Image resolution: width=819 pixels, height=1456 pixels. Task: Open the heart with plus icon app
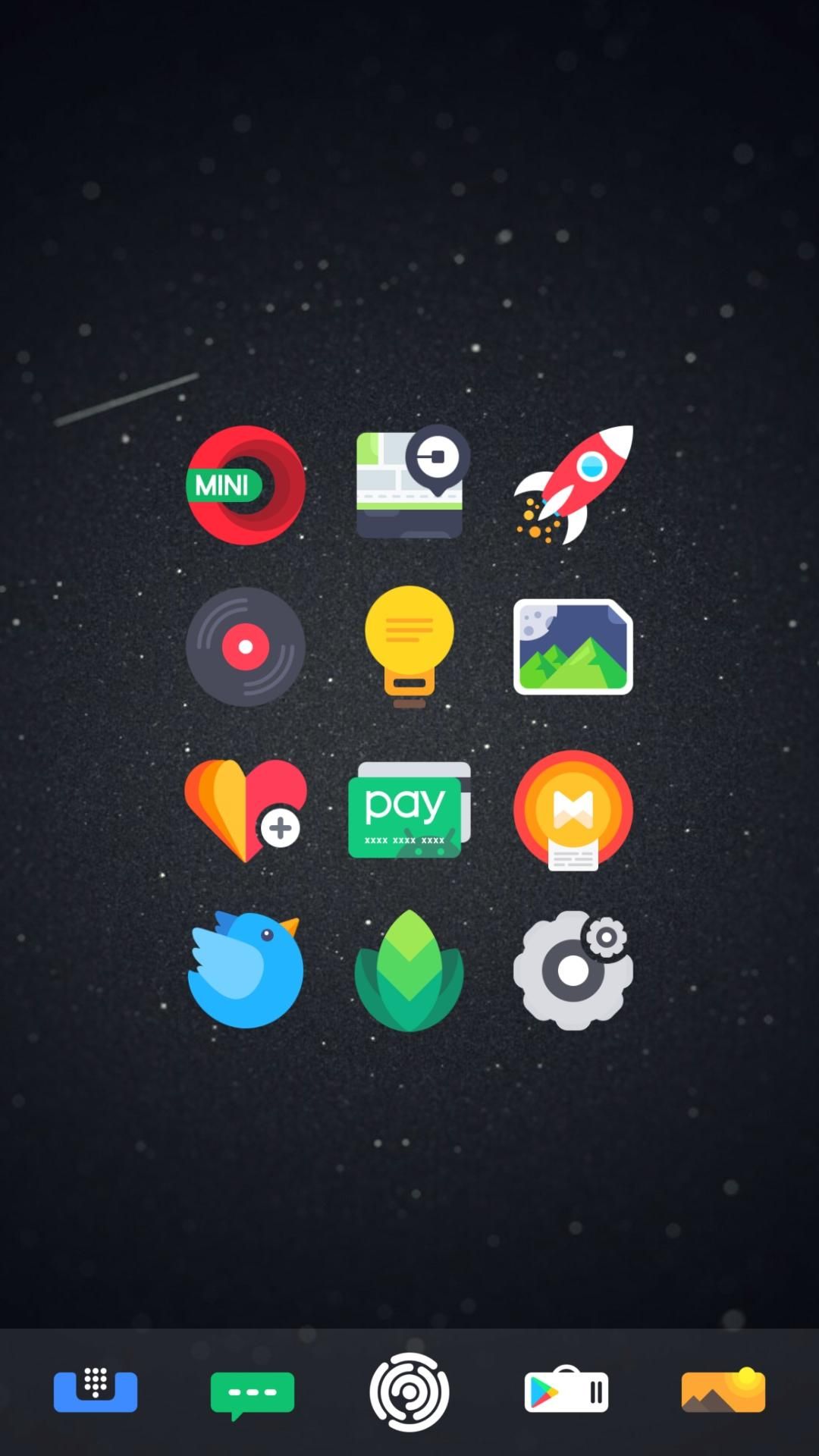(x=246, y=811)
